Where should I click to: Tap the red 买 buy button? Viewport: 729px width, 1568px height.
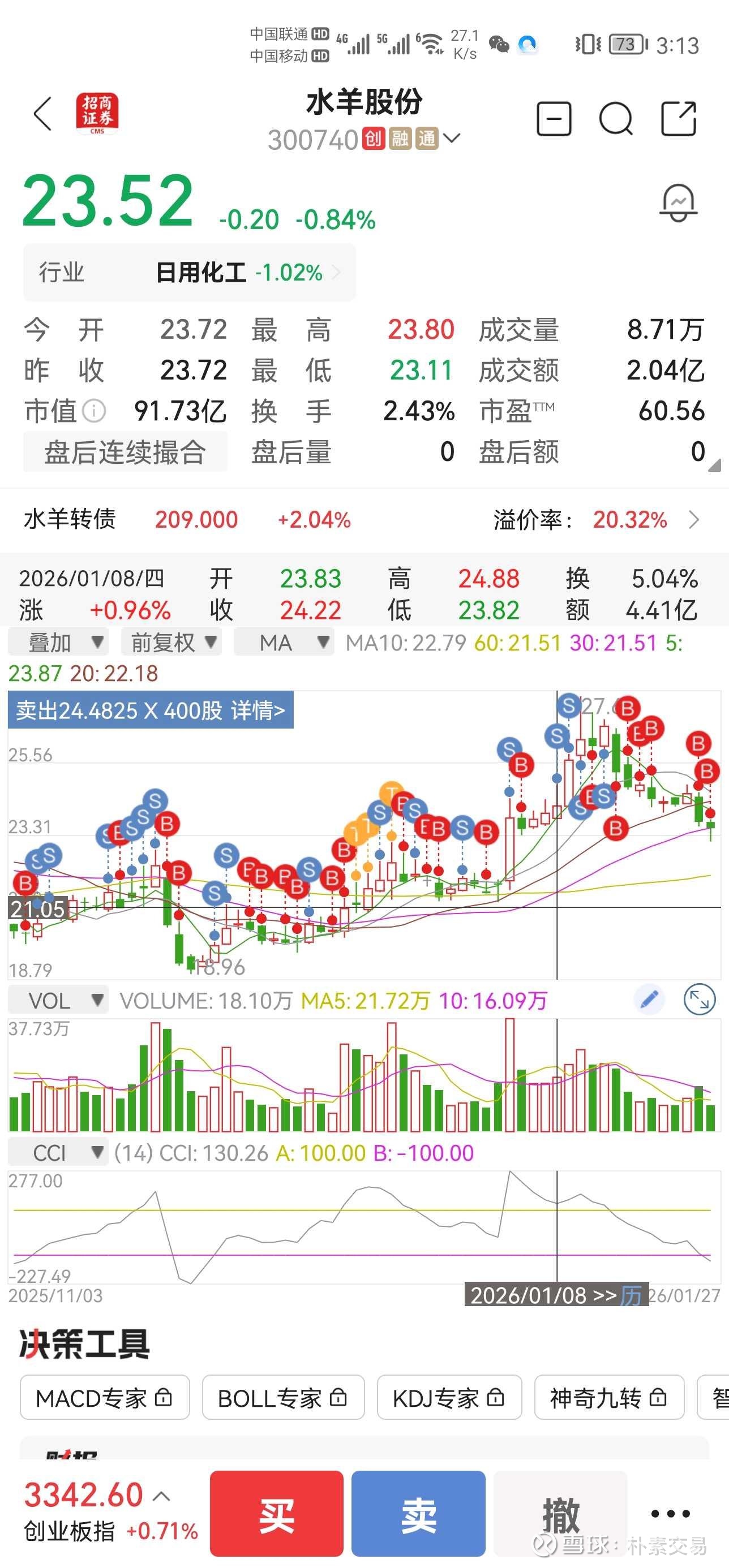[x=277, y=1514]
